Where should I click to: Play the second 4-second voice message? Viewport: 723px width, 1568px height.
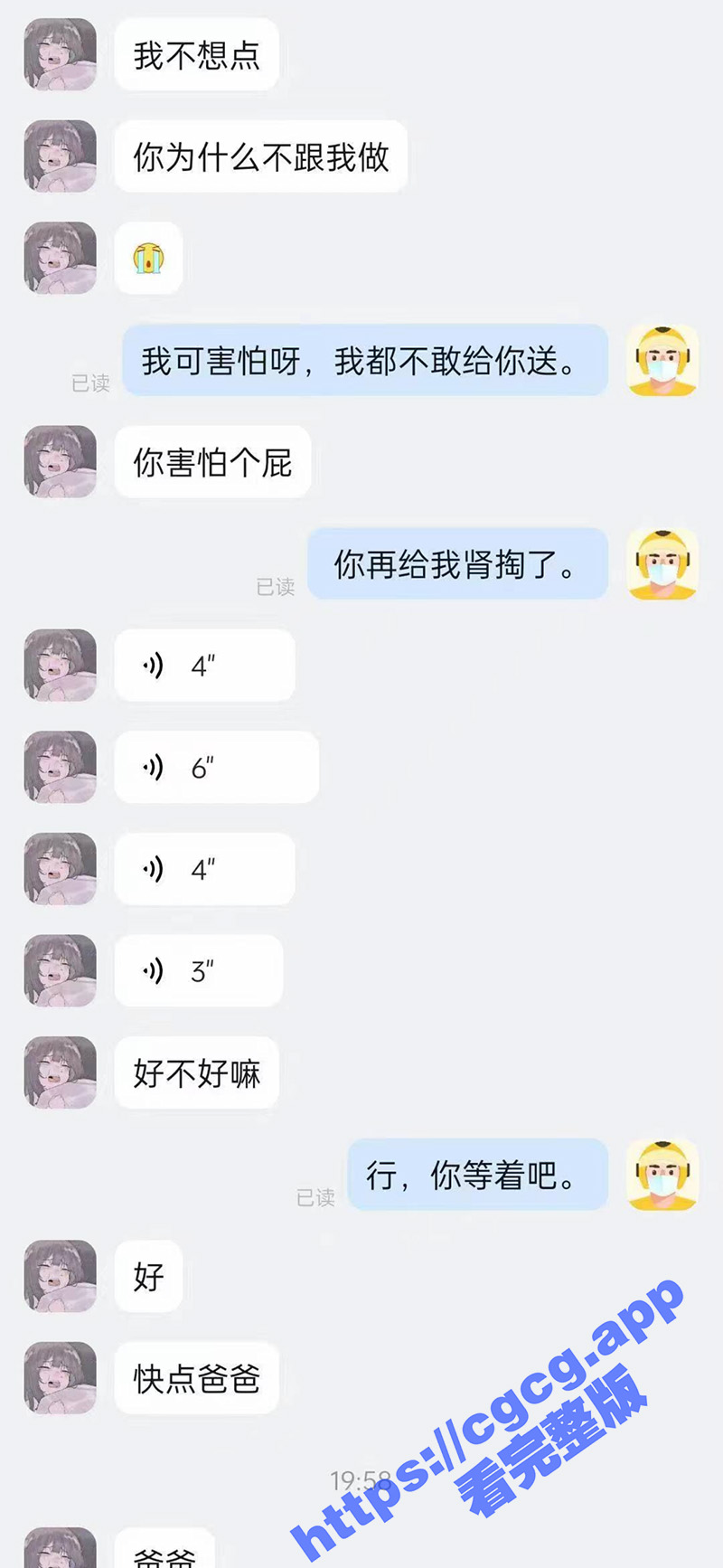(203, 868)
